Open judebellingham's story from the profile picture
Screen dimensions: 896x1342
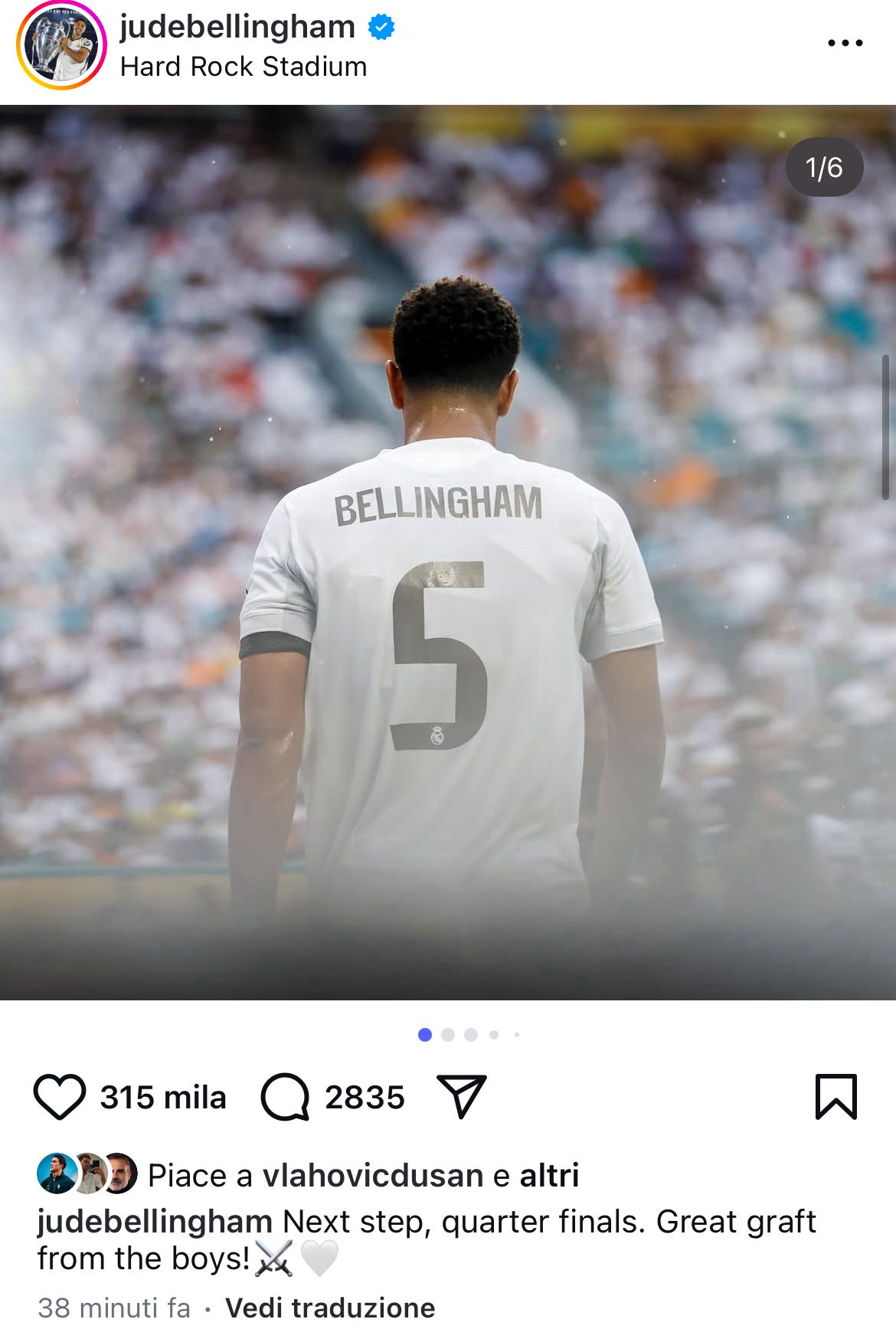click(x=61, y=45)
